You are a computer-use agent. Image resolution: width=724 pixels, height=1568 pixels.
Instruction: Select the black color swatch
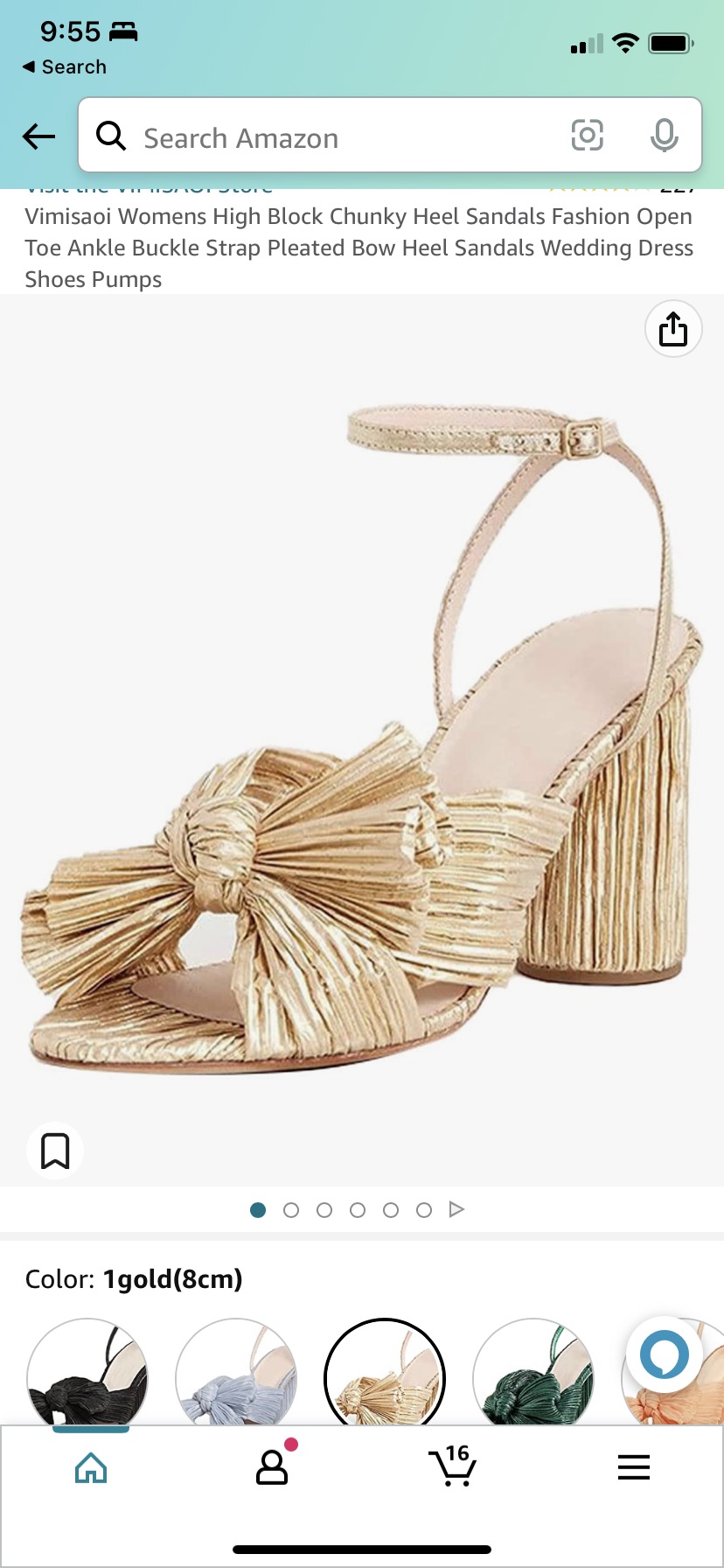87,1375
